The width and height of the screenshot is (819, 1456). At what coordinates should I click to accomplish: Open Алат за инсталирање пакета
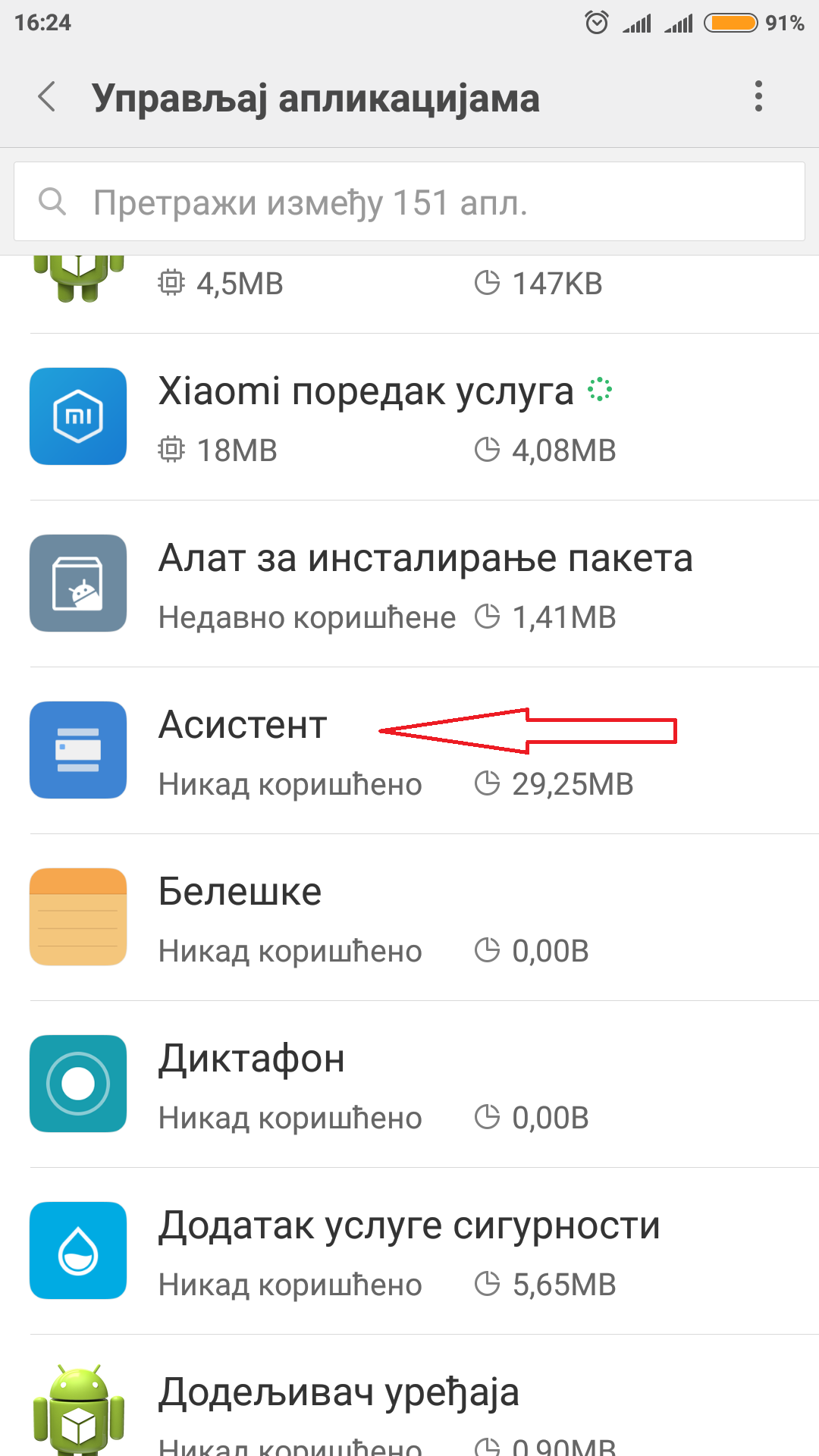(409, 584)
